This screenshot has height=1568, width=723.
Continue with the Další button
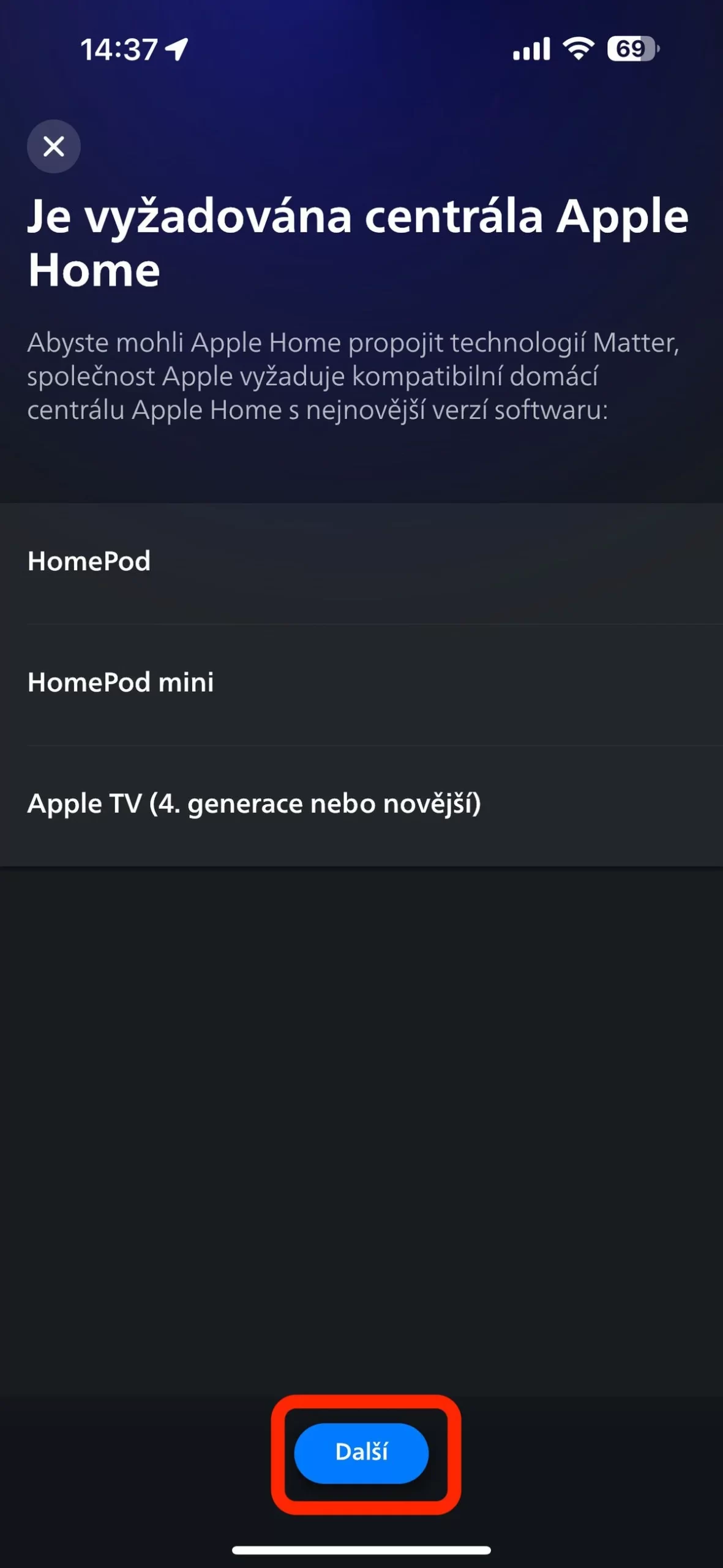click(x=361, y=1453)
